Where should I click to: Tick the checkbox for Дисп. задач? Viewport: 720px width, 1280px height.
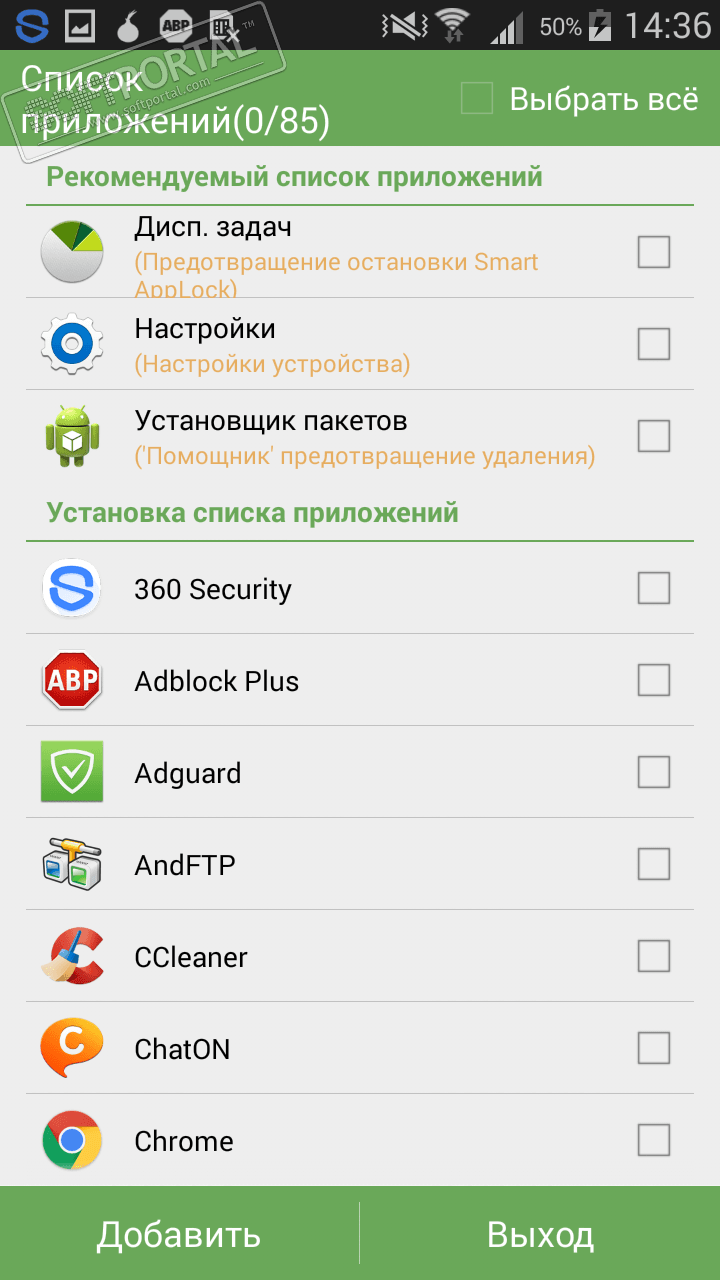654,252
